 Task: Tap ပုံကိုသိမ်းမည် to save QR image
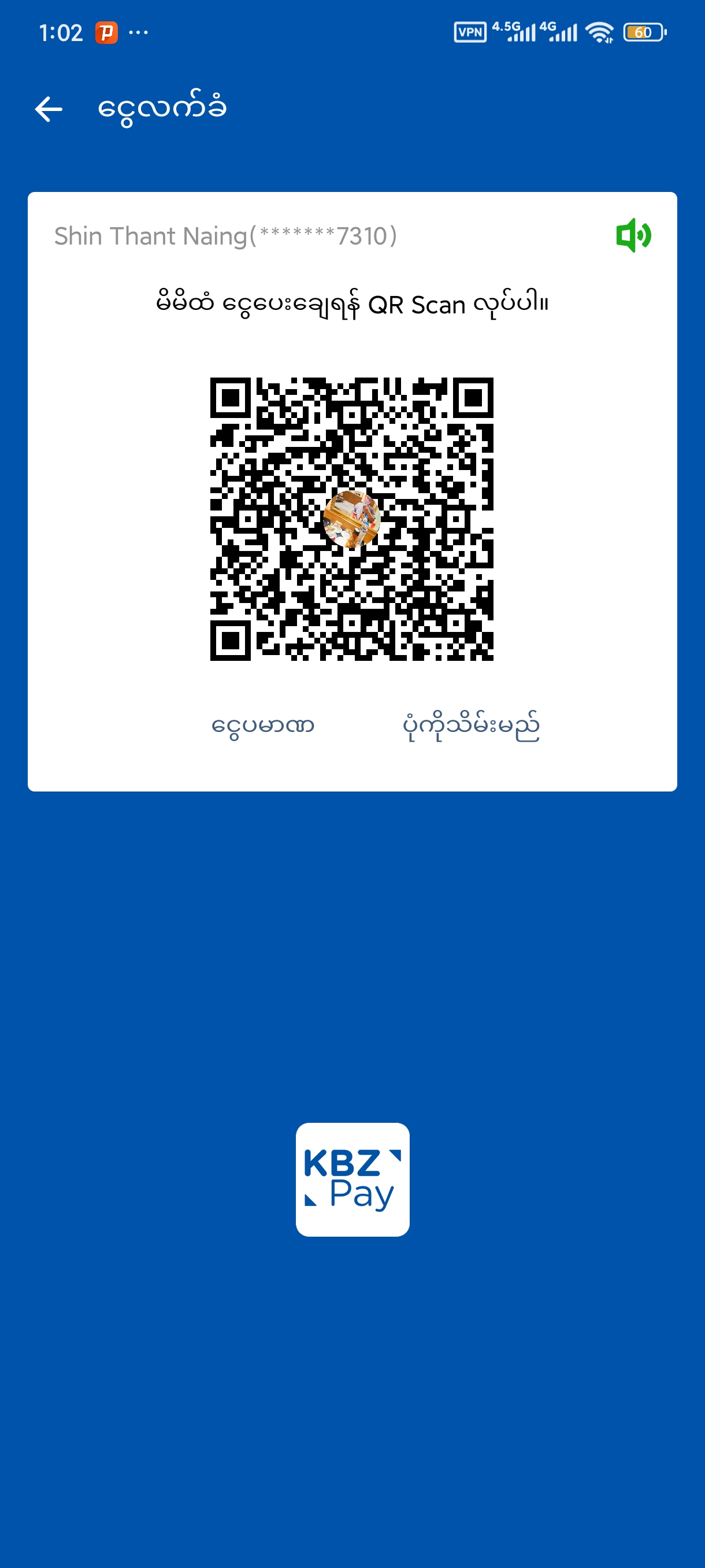click(471, 726)
